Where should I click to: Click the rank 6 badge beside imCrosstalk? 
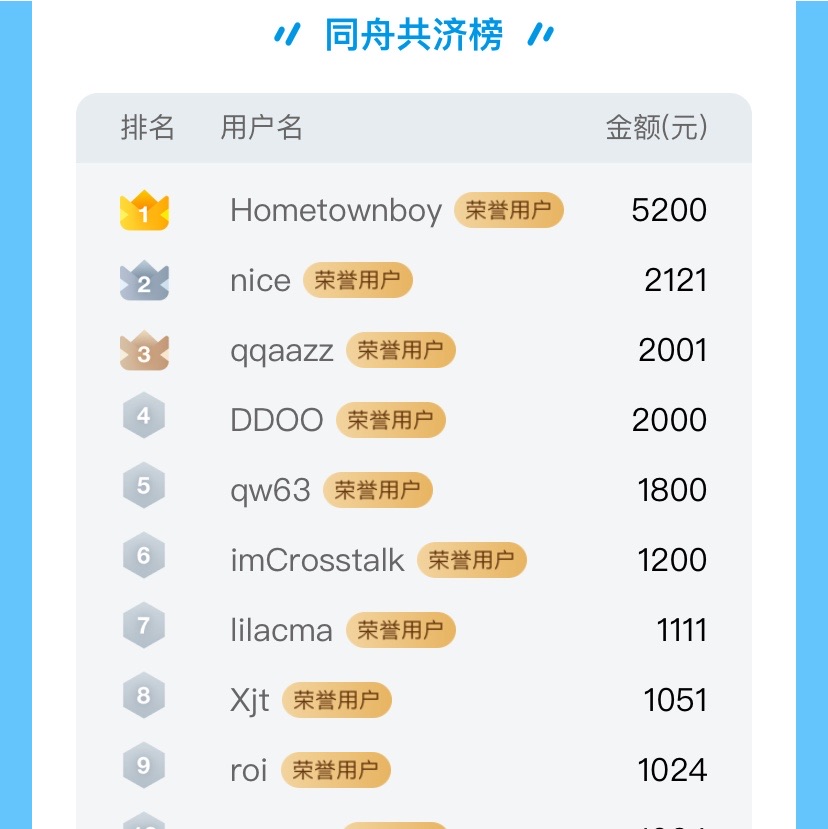(143, 559)
